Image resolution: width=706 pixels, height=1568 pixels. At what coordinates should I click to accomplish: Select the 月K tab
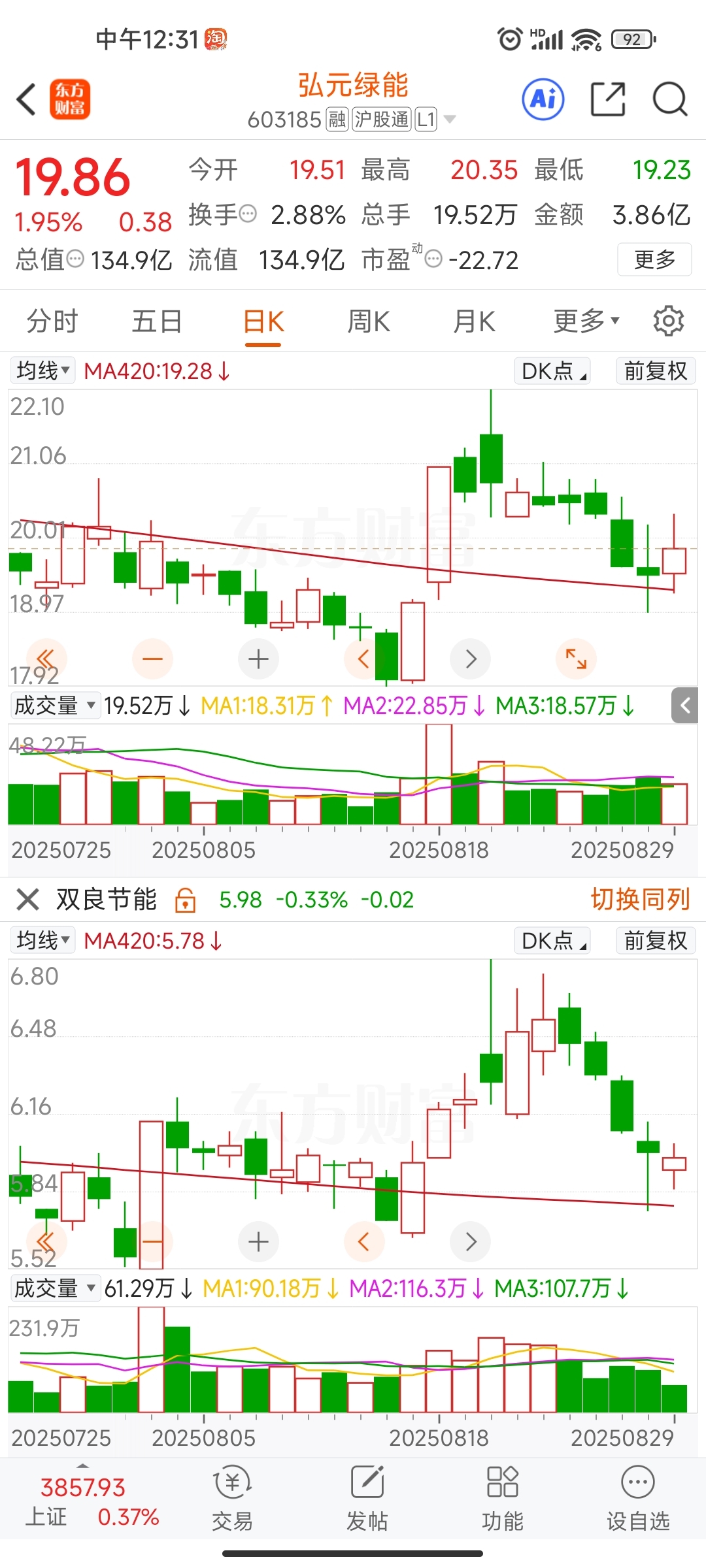coord(474,321)
